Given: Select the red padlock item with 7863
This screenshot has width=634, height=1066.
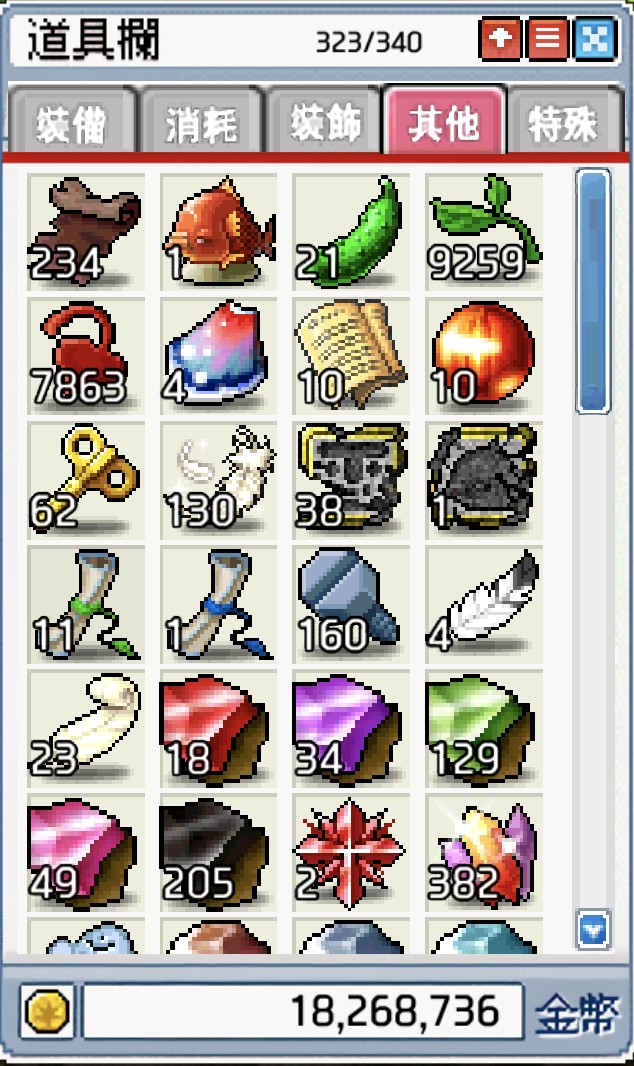Looking at the screenshot, I should tap(85, 355).
